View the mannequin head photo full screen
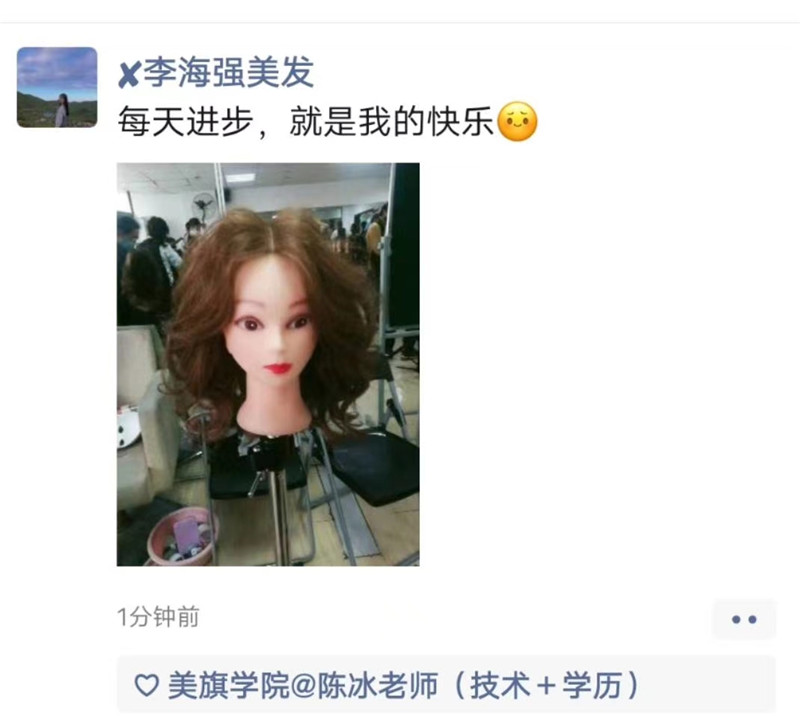 tap(268, 364)
